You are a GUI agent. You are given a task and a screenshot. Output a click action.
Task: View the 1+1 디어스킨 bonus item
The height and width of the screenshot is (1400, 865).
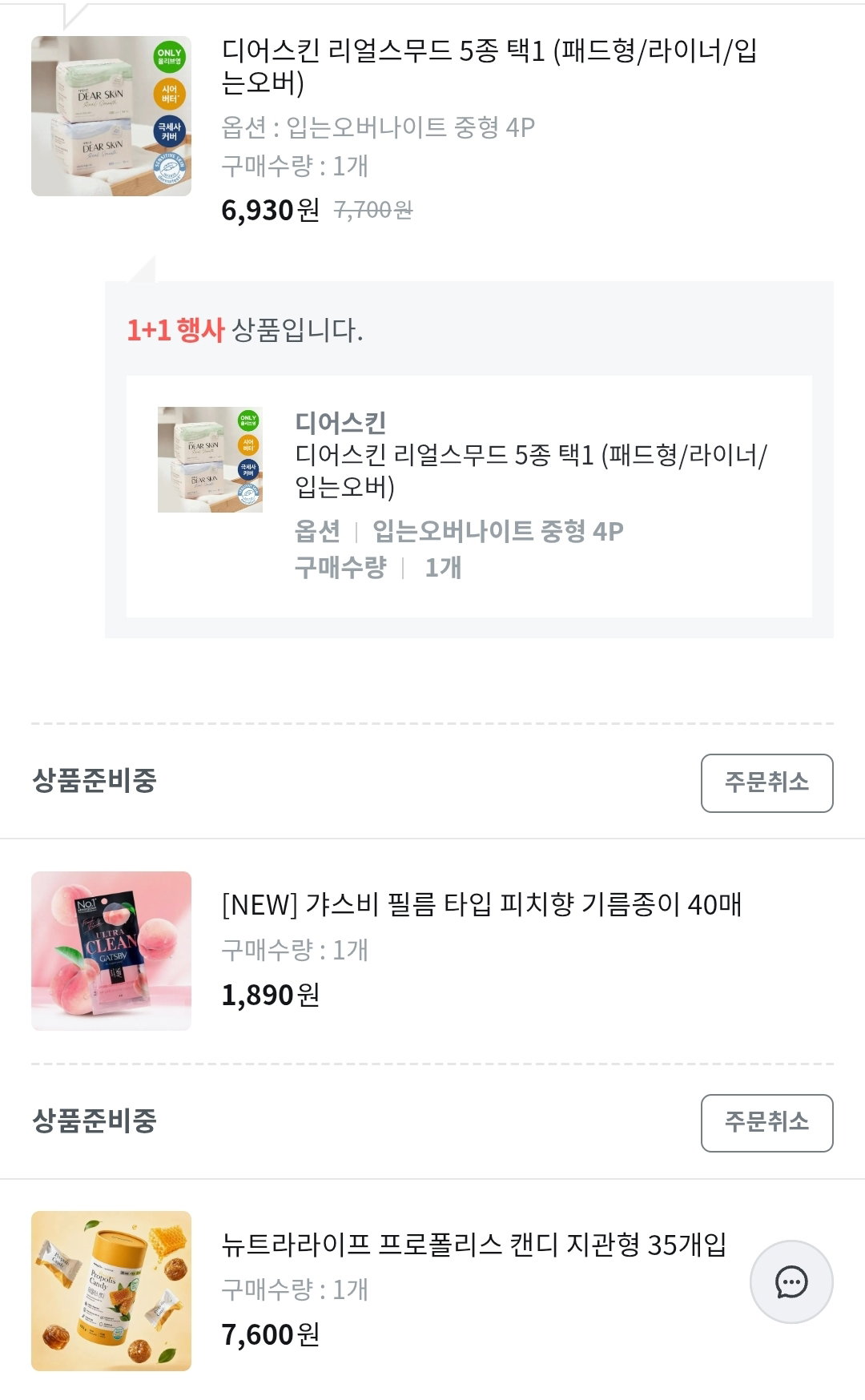click(x=469, y=496)
